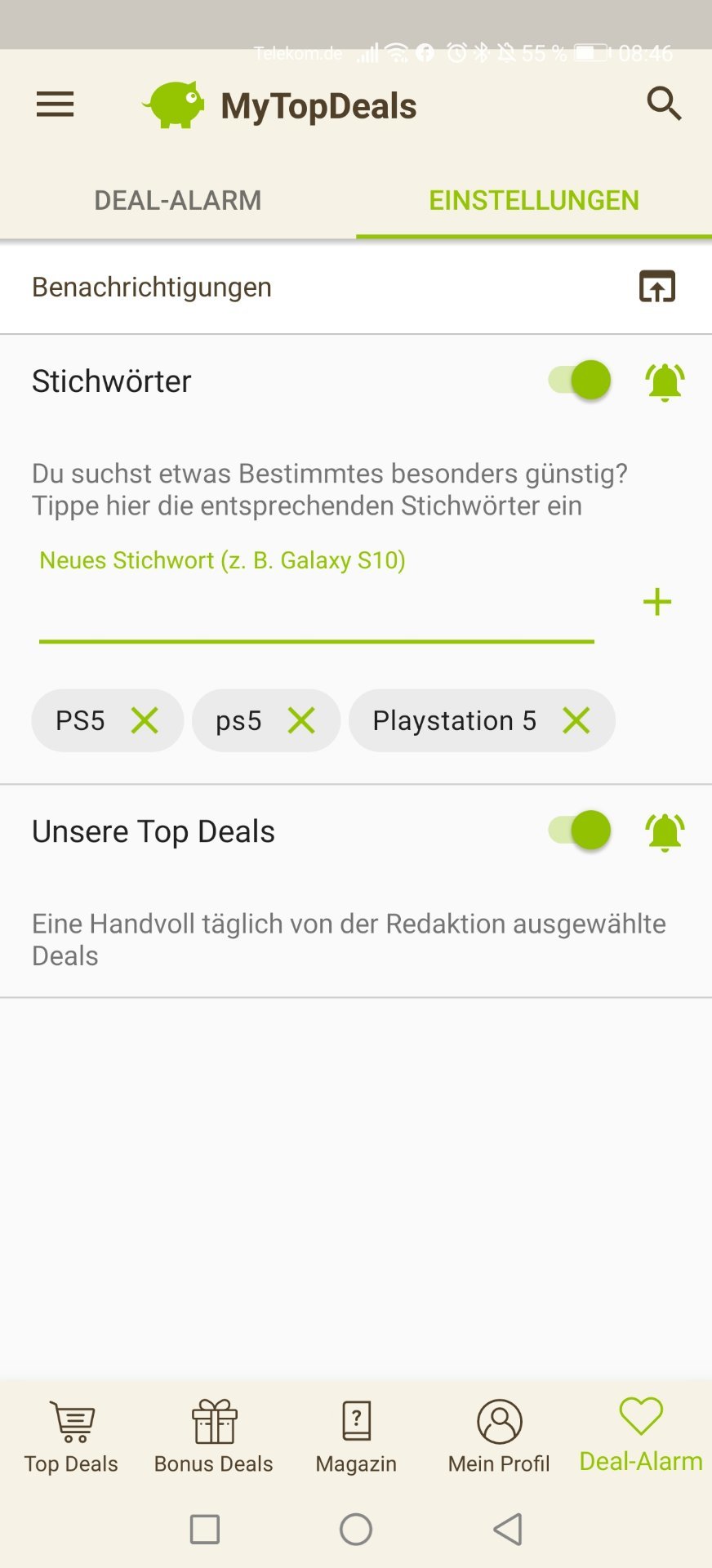Delete the lowercase ps5 keyword chip
Screen dimensions: 712x1568
coord(301,720)
